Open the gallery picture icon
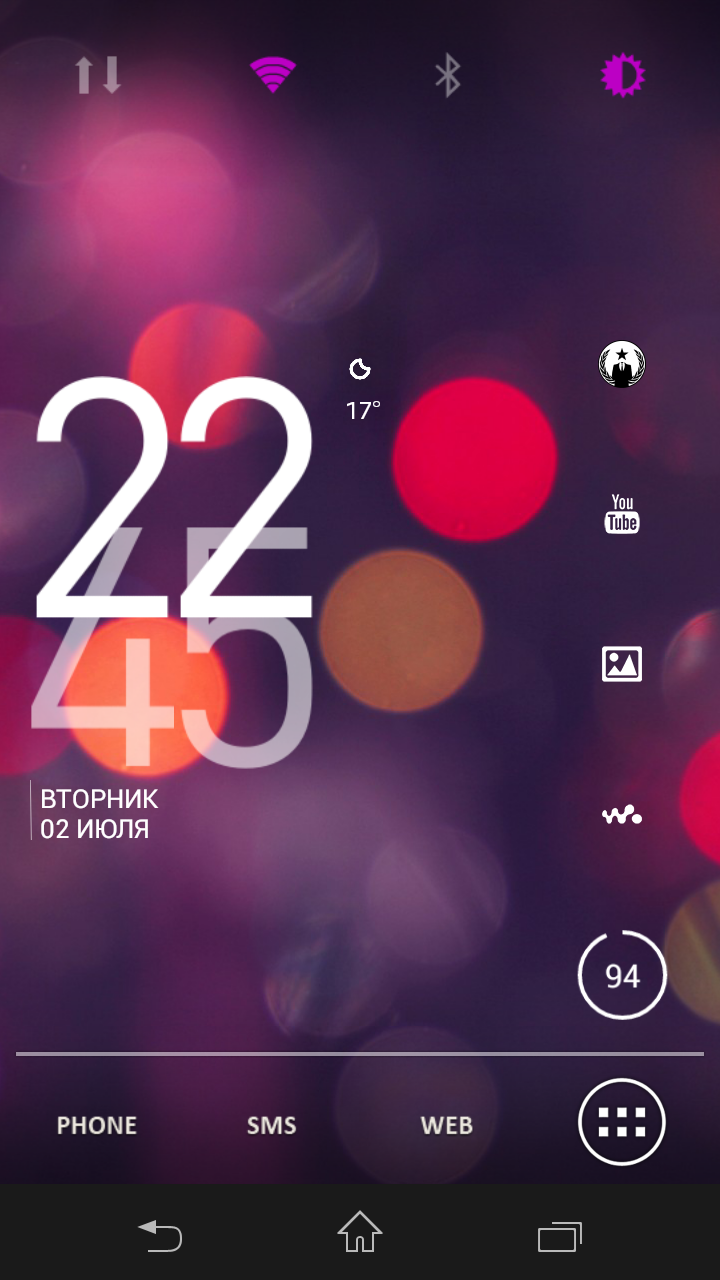The width and height of the screenshot is (720, 1280). tap(622, 664)
